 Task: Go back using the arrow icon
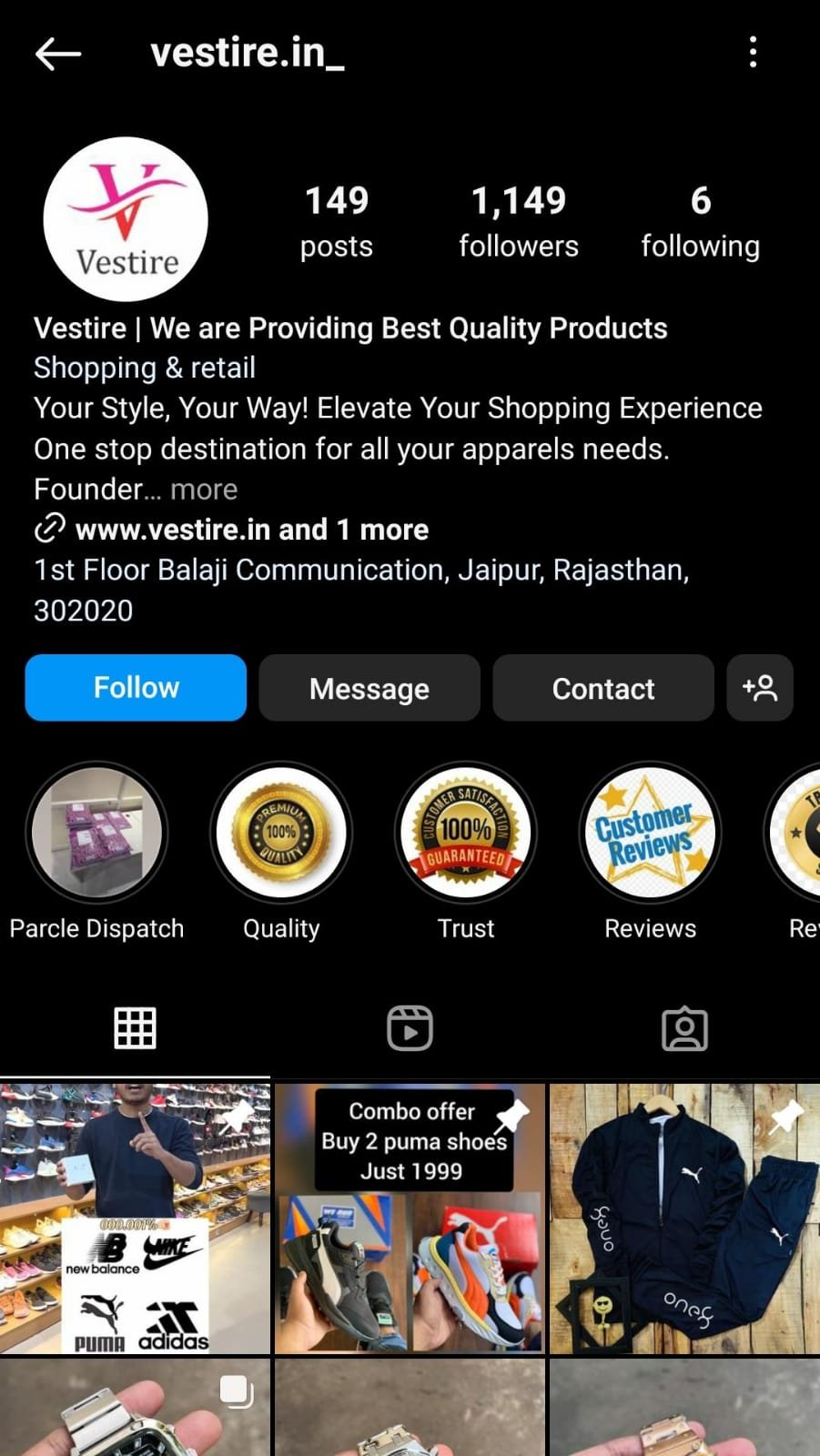(x=58, y=54)
